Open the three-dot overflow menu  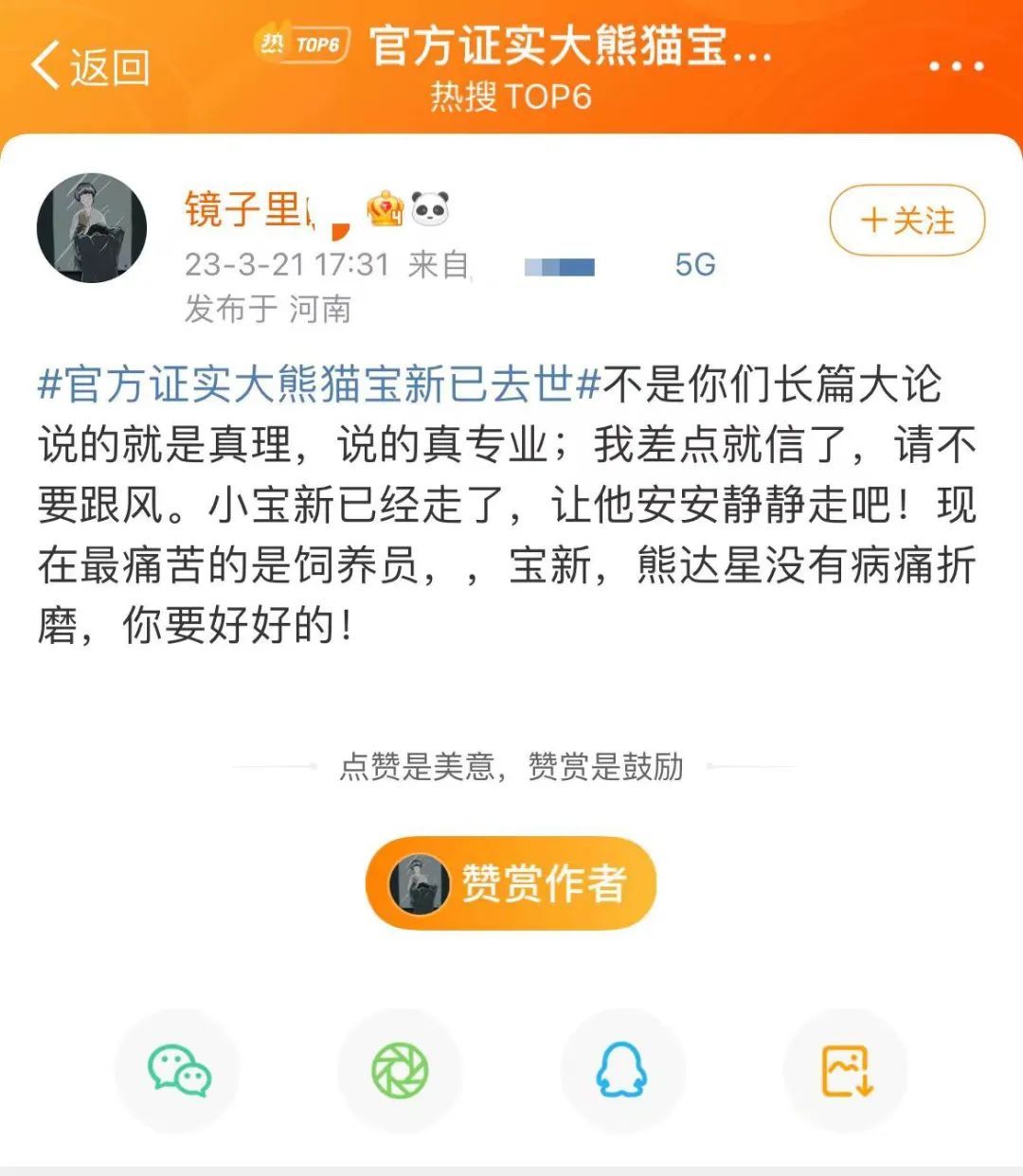tap(956, 66)
